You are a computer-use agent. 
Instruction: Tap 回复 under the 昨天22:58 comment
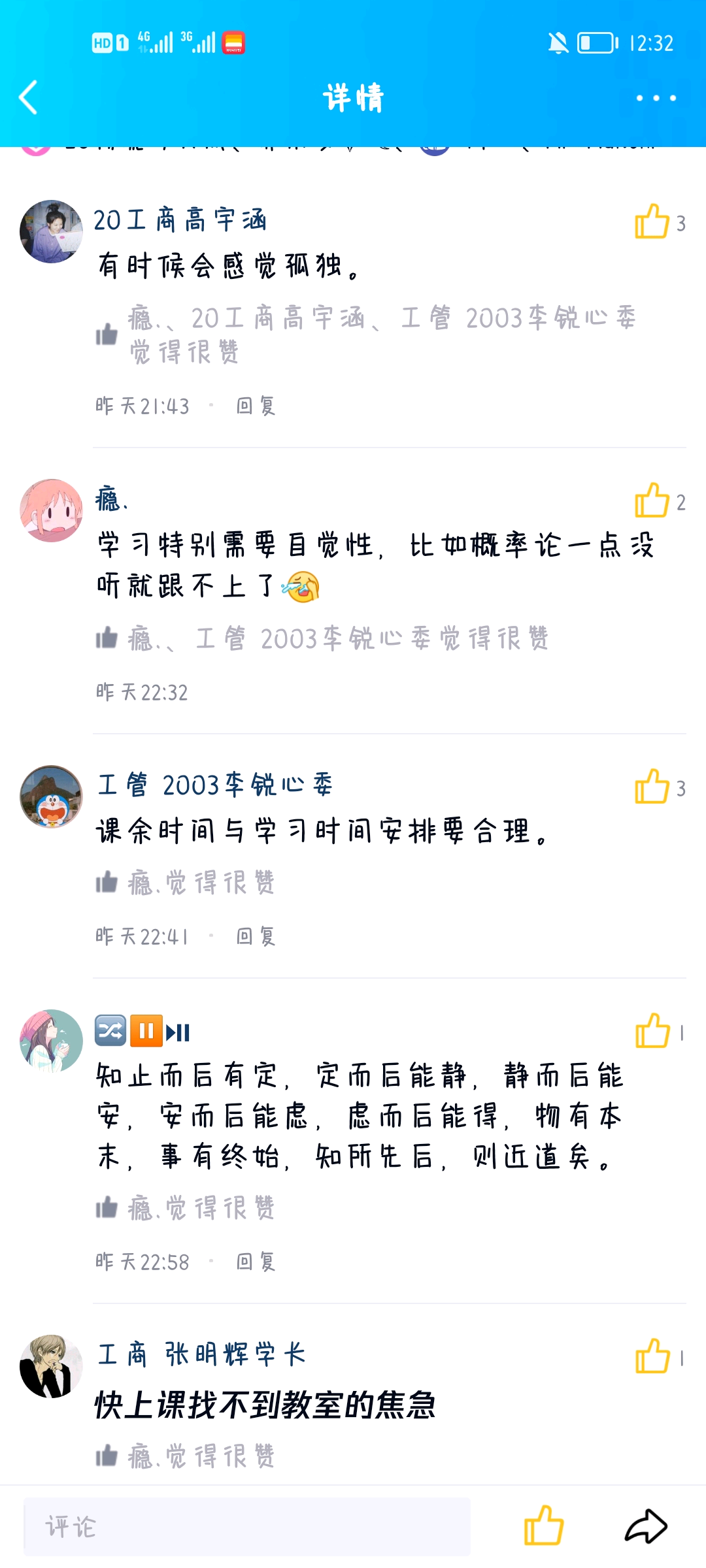(256, 1262)
